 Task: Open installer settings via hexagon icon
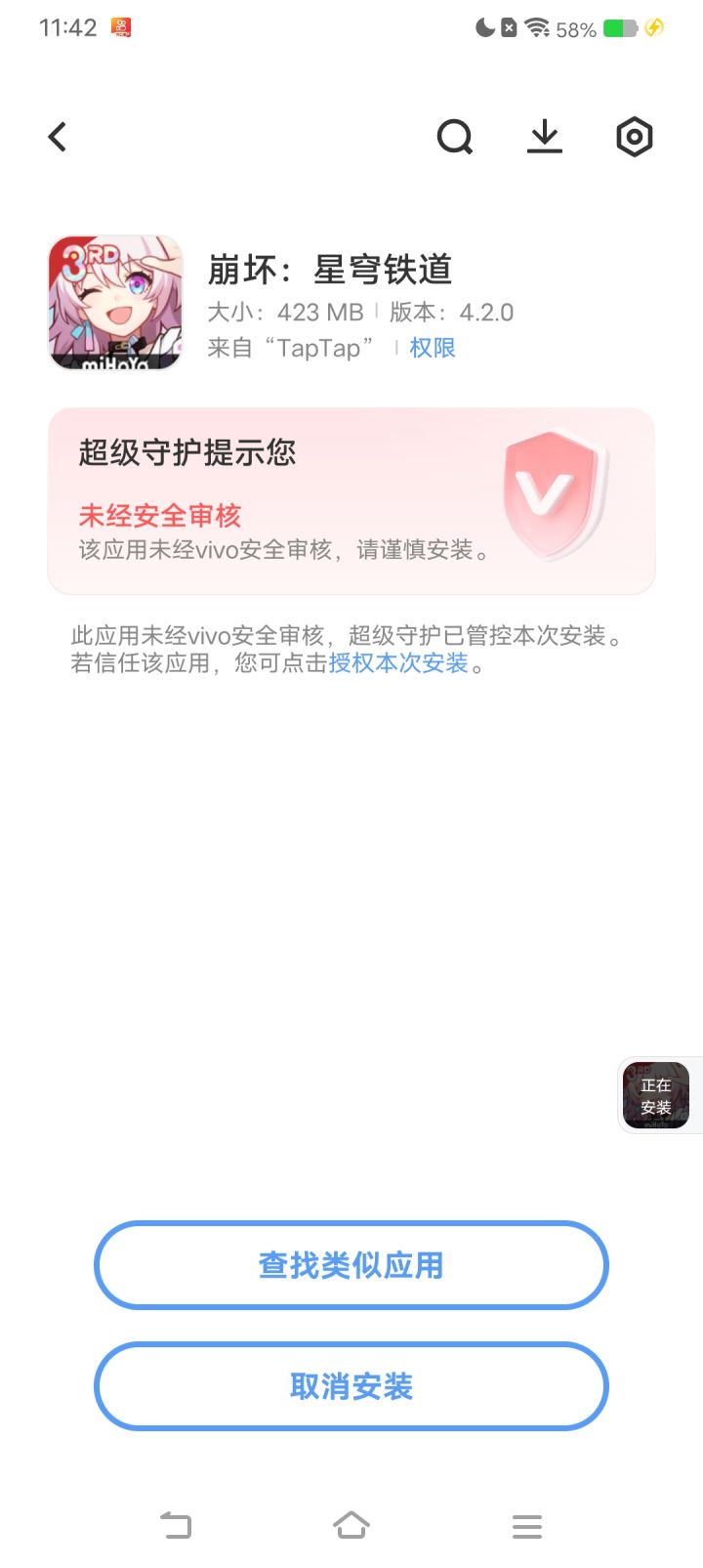[634, 137]
